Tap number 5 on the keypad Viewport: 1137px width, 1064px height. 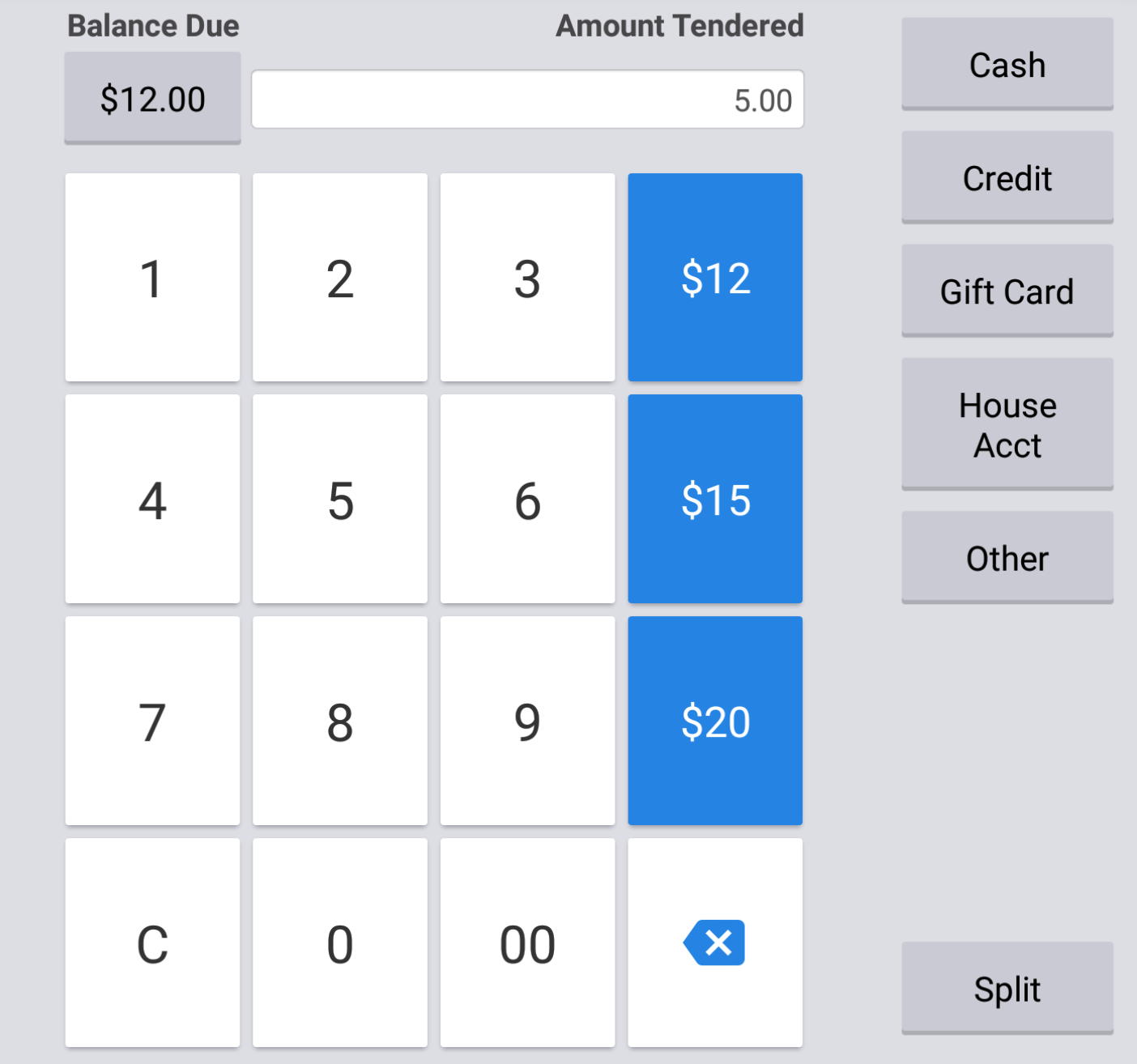click(x=340, y=499)
